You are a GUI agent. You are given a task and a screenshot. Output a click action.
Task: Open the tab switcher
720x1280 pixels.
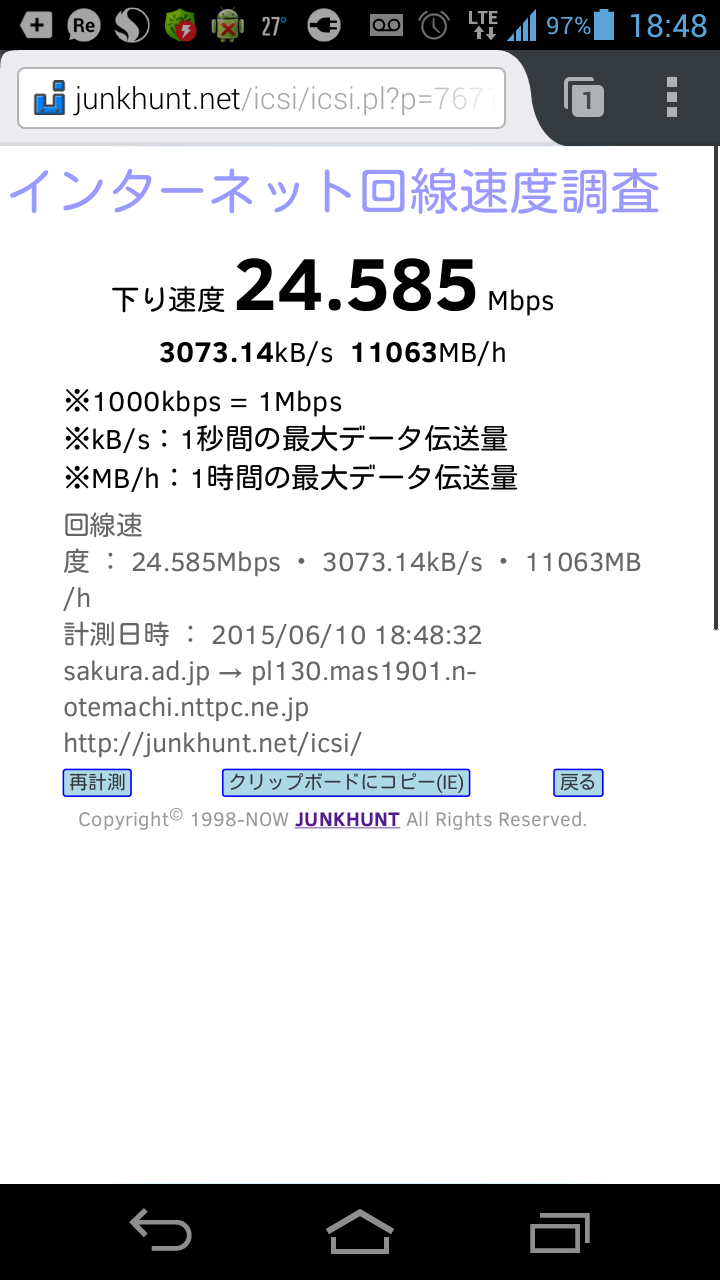584,98
